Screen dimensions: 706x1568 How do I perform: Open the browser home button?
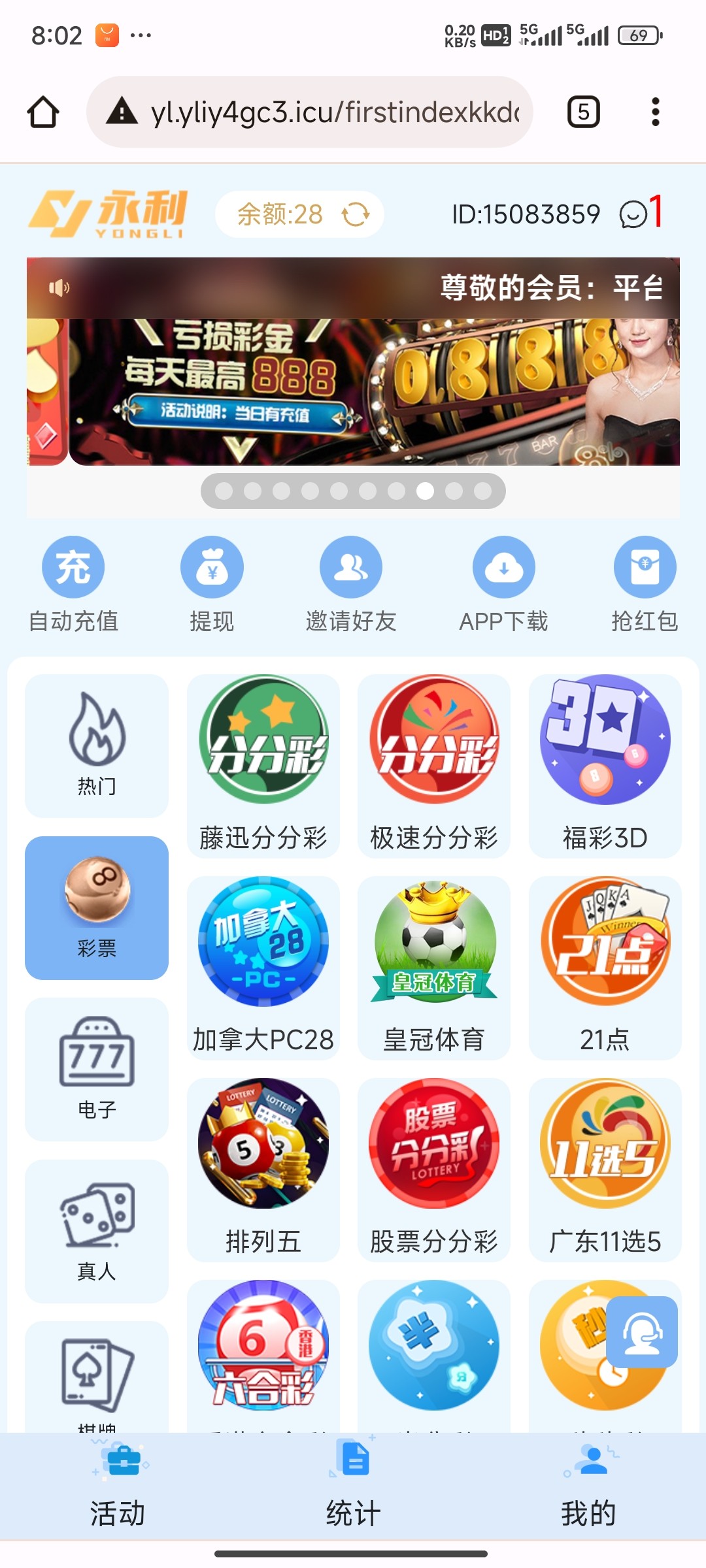43,112
